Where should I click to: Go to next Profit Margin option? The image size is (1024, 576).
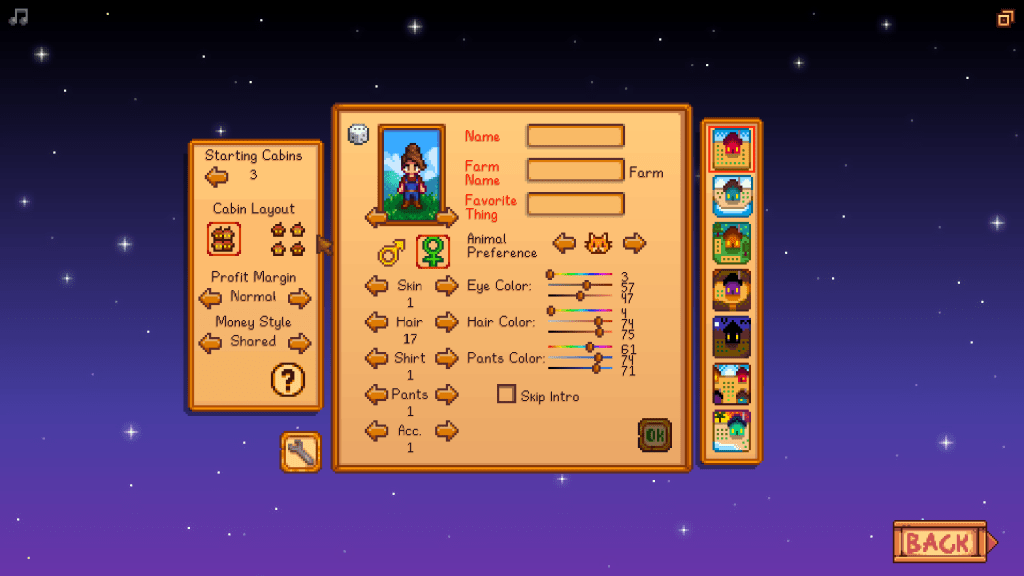pyautogui.click(x=300, y=298)
